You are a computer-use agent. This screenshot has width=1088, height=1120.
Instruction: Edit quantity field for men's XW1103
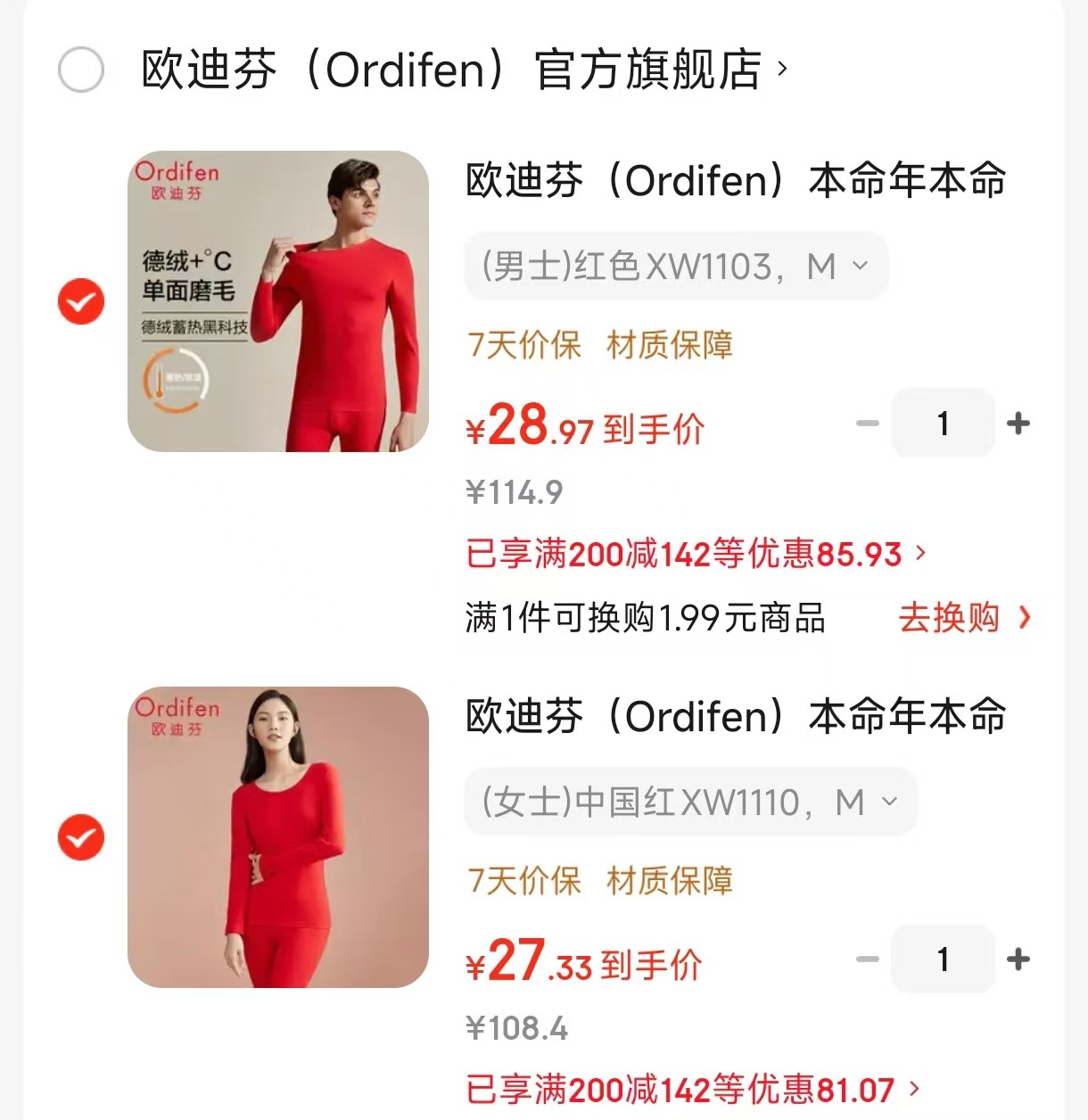coord(943,424)
